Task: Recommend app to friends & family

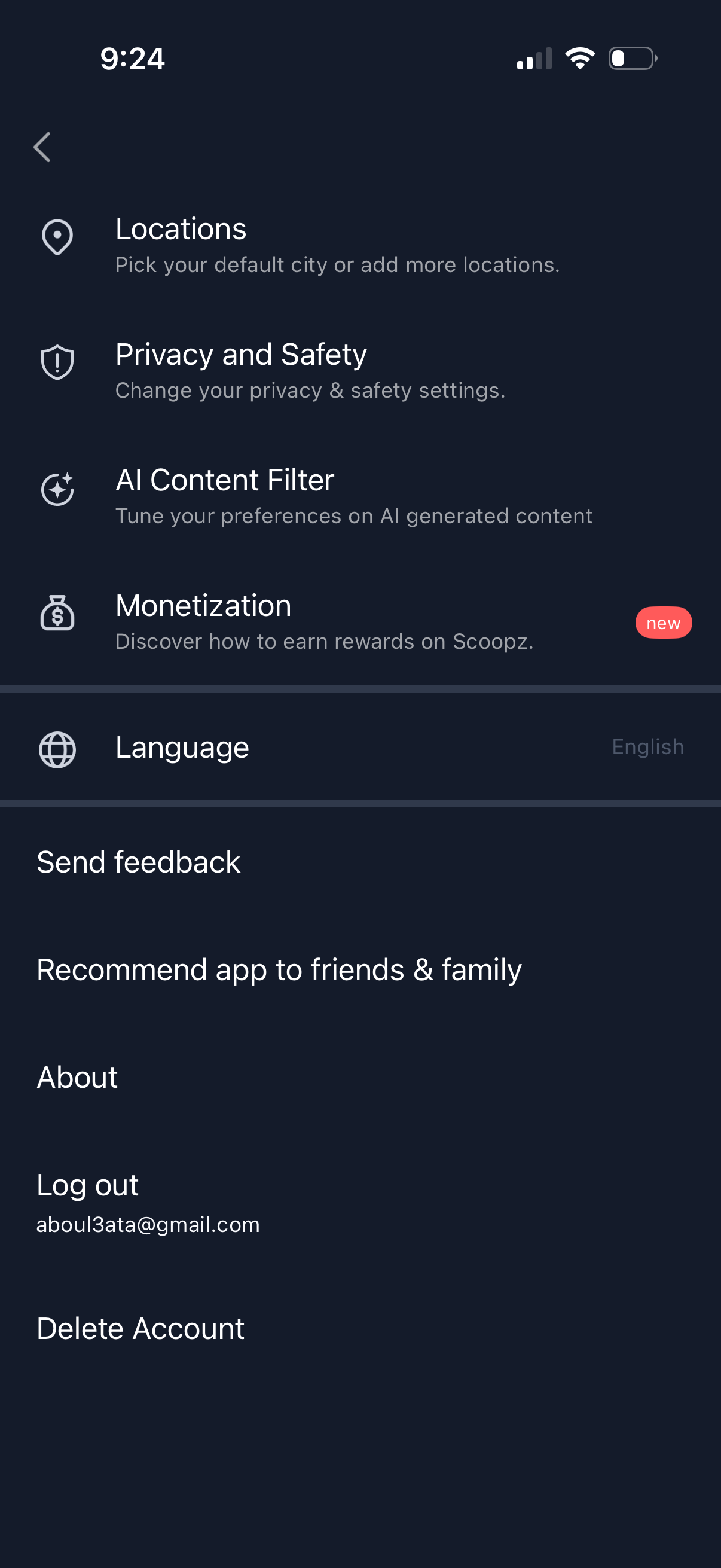Action: click(x=279, y=969)
